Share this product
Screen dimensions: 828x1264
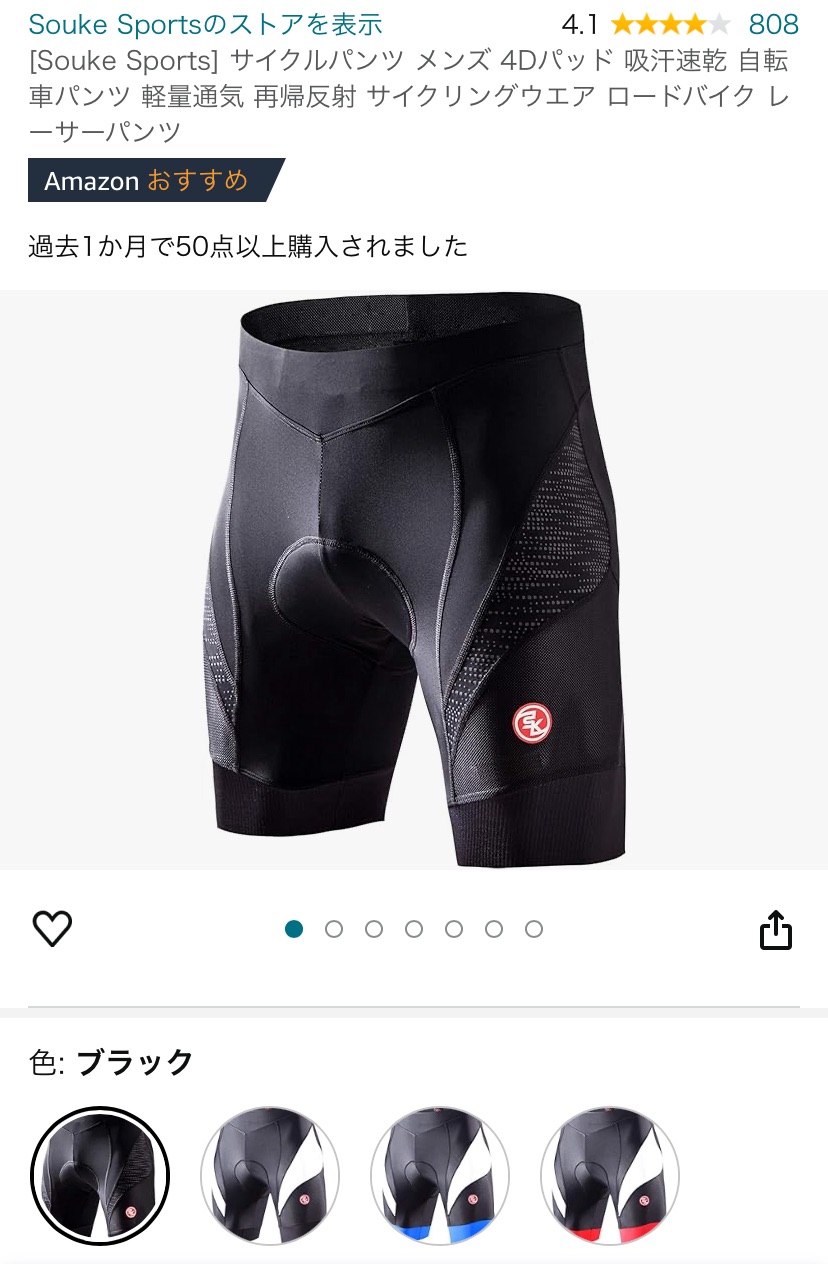click(775, 930)
